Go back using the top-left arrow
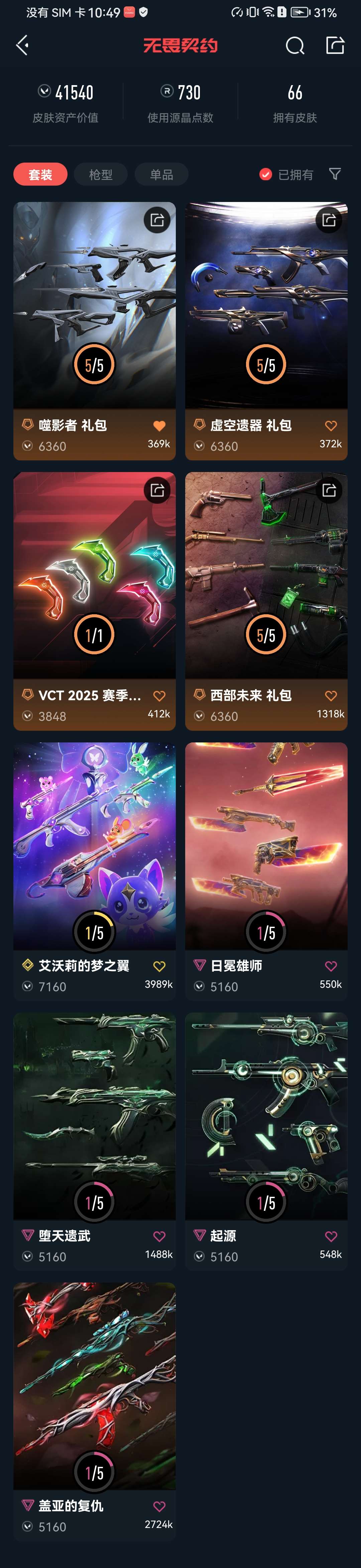361x1568 pixels. point(23,45)
